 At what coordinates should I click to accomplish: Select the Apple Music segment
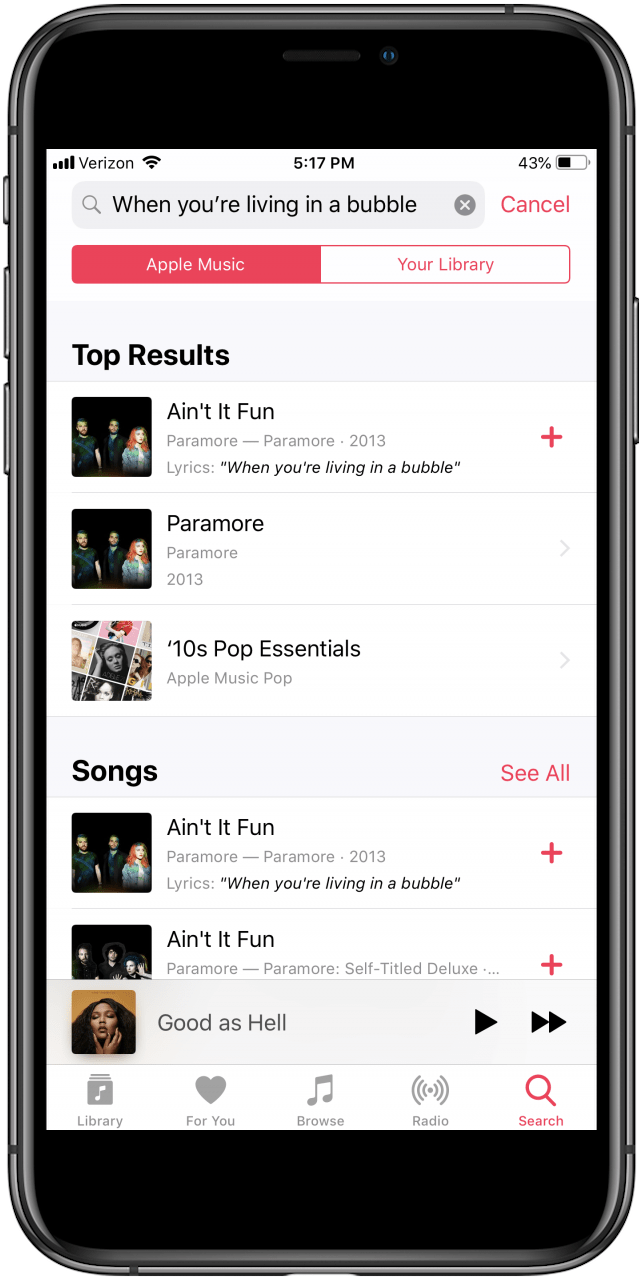196,265
